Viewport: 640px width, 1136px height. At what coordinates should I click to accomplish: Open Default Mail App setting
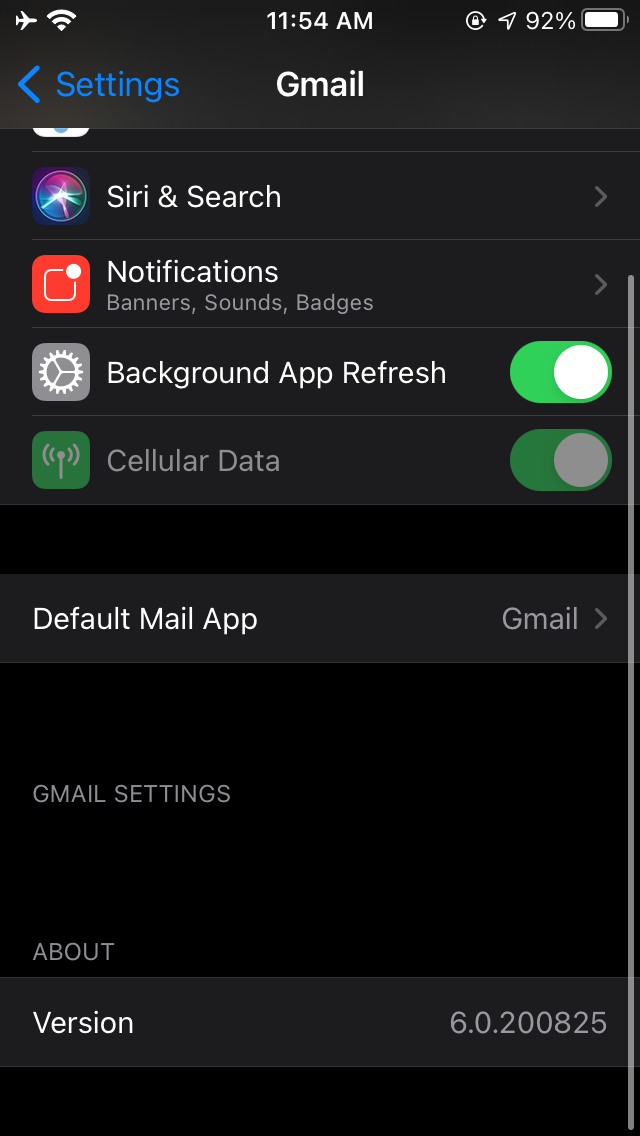click(320, 619)
